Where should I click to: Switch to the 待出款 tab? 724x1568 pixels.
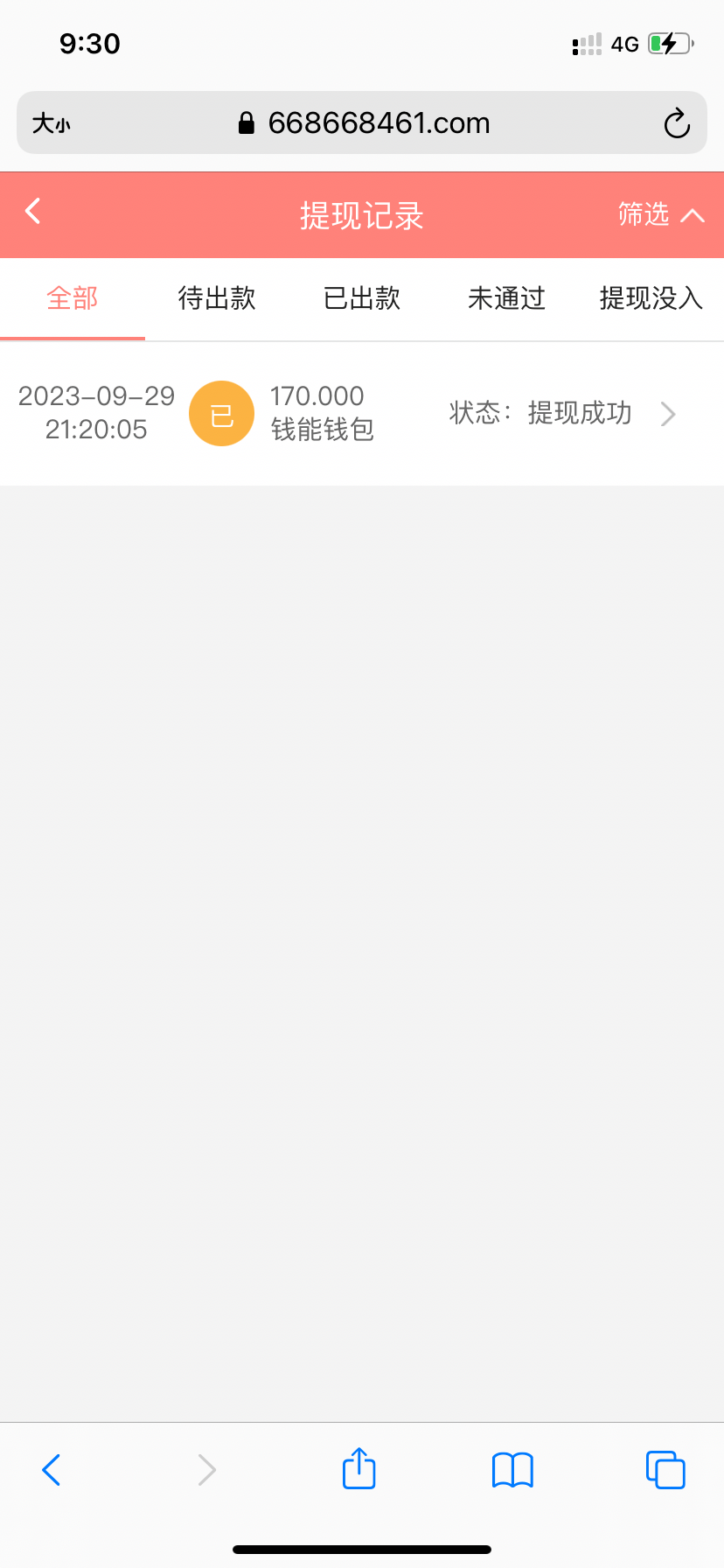217,298
